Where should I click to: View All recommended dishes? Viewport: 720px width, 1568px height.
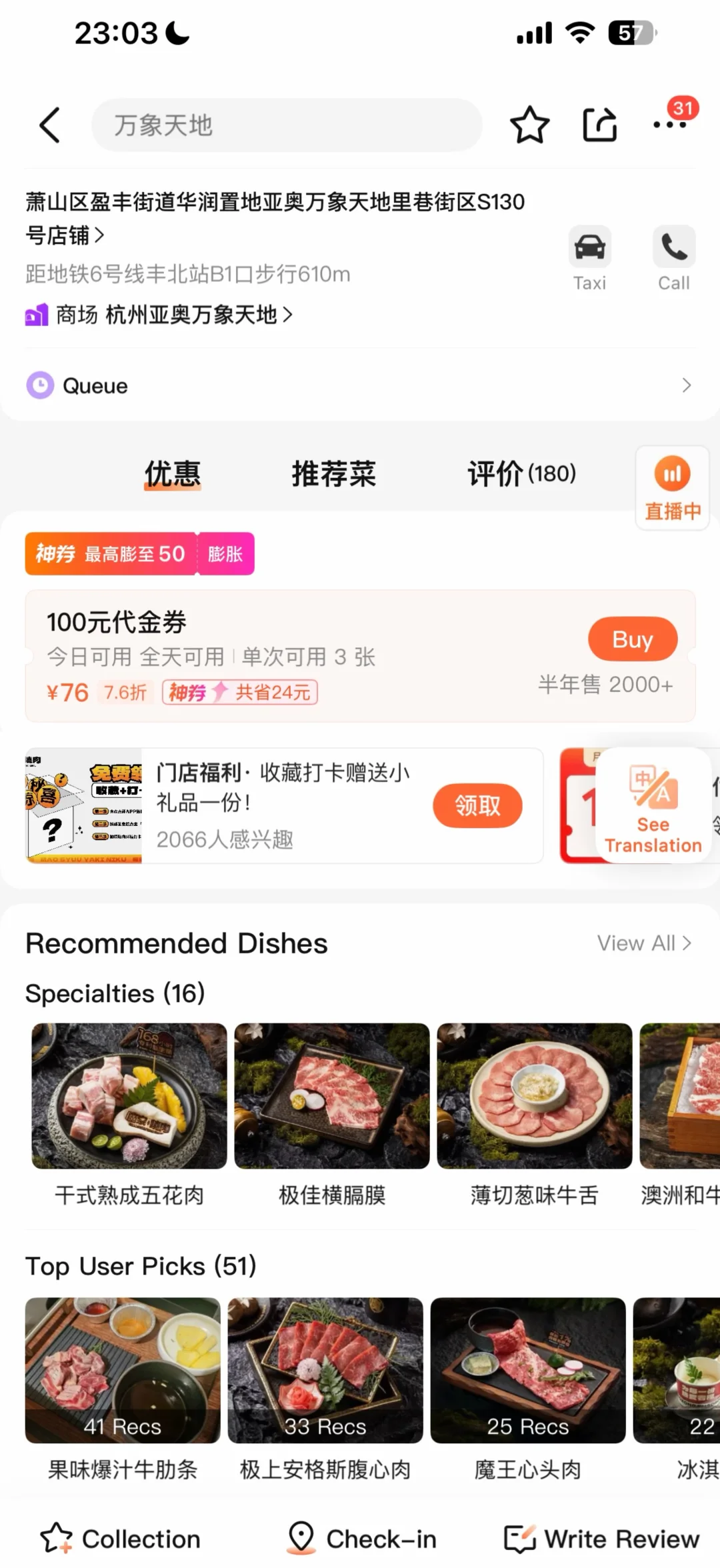(643, 943)
